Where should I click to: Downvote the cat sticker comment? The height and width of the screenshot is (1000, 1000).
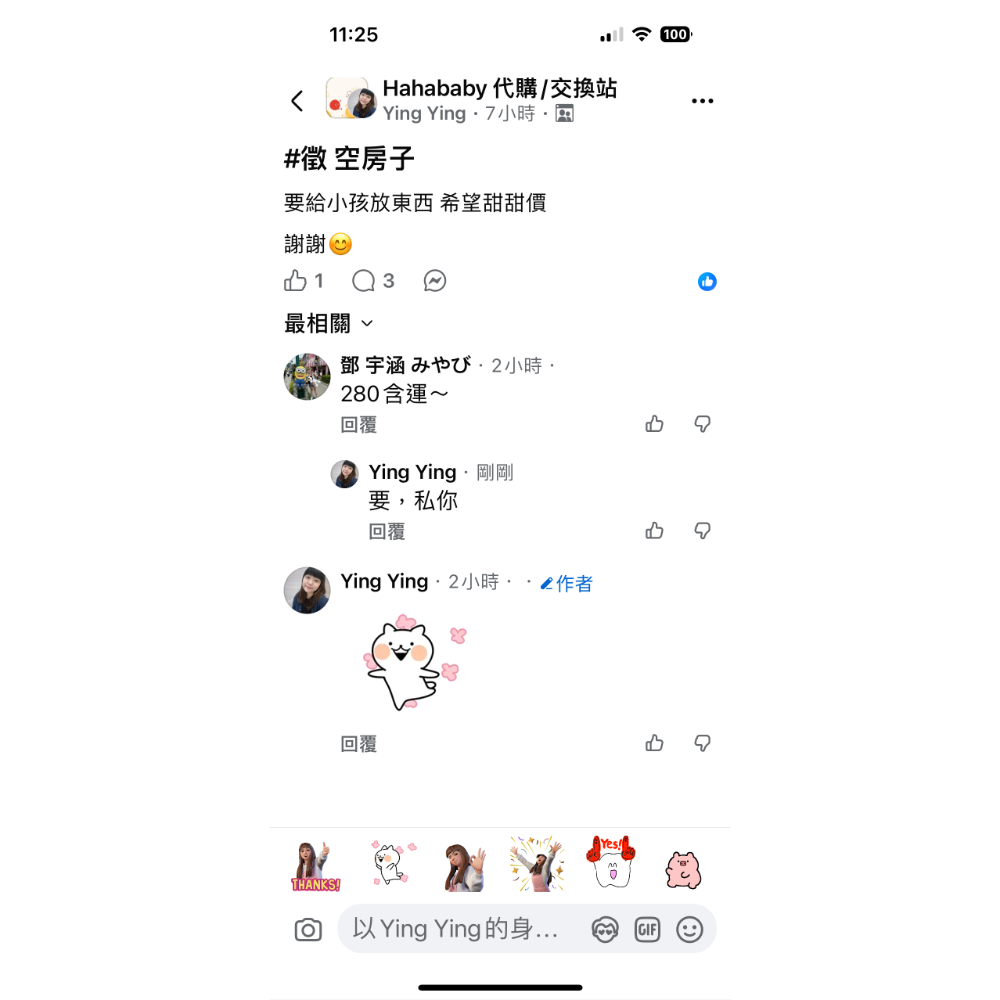[x=703, y=743]
